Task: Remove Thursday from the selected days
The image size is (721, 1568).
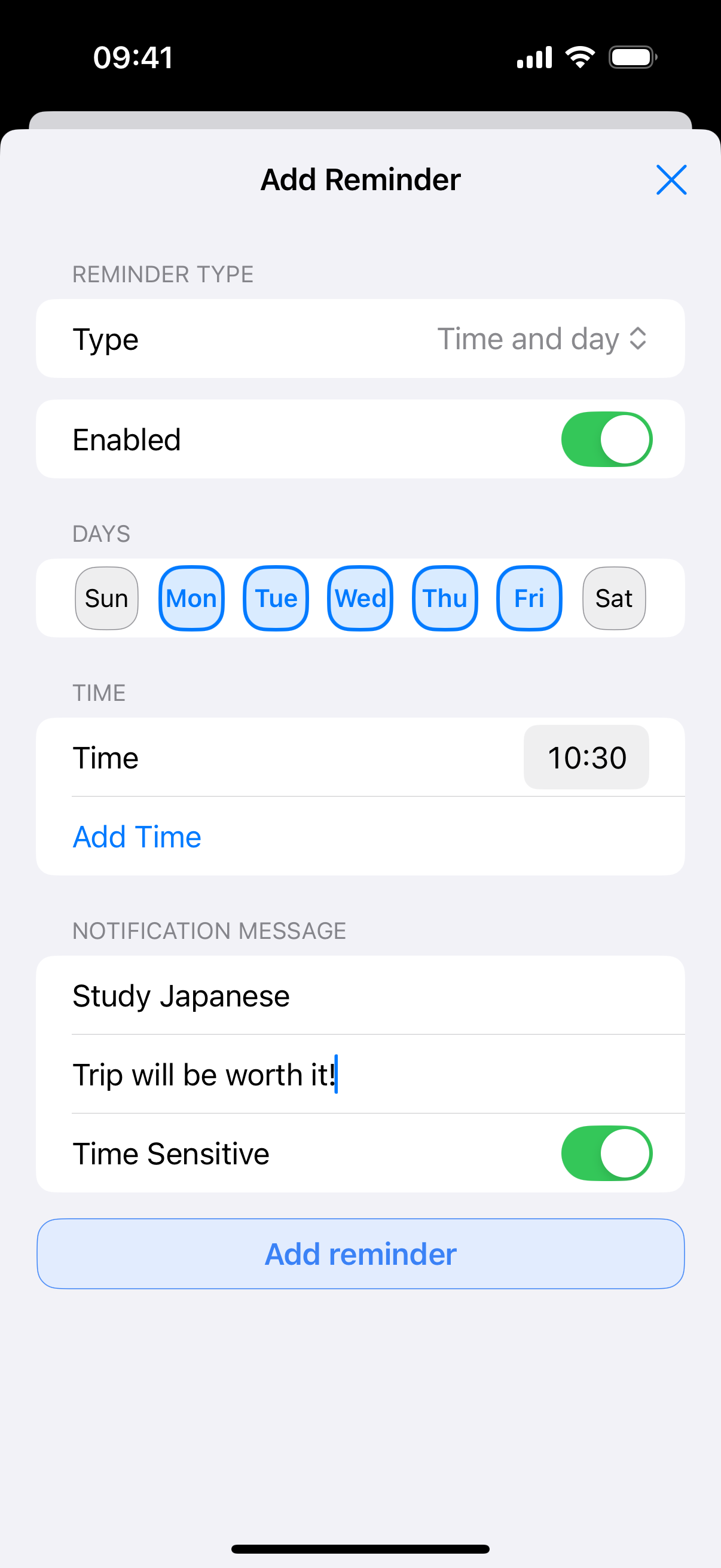Action: tap(444, 598)
